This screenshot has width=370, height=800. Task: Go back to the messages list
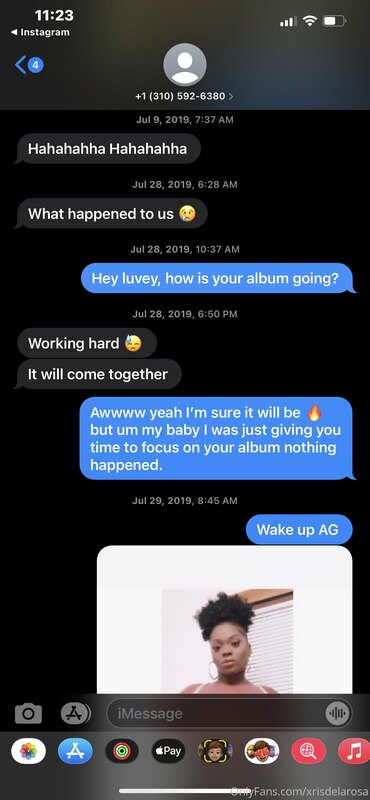[x=29, y=65]
